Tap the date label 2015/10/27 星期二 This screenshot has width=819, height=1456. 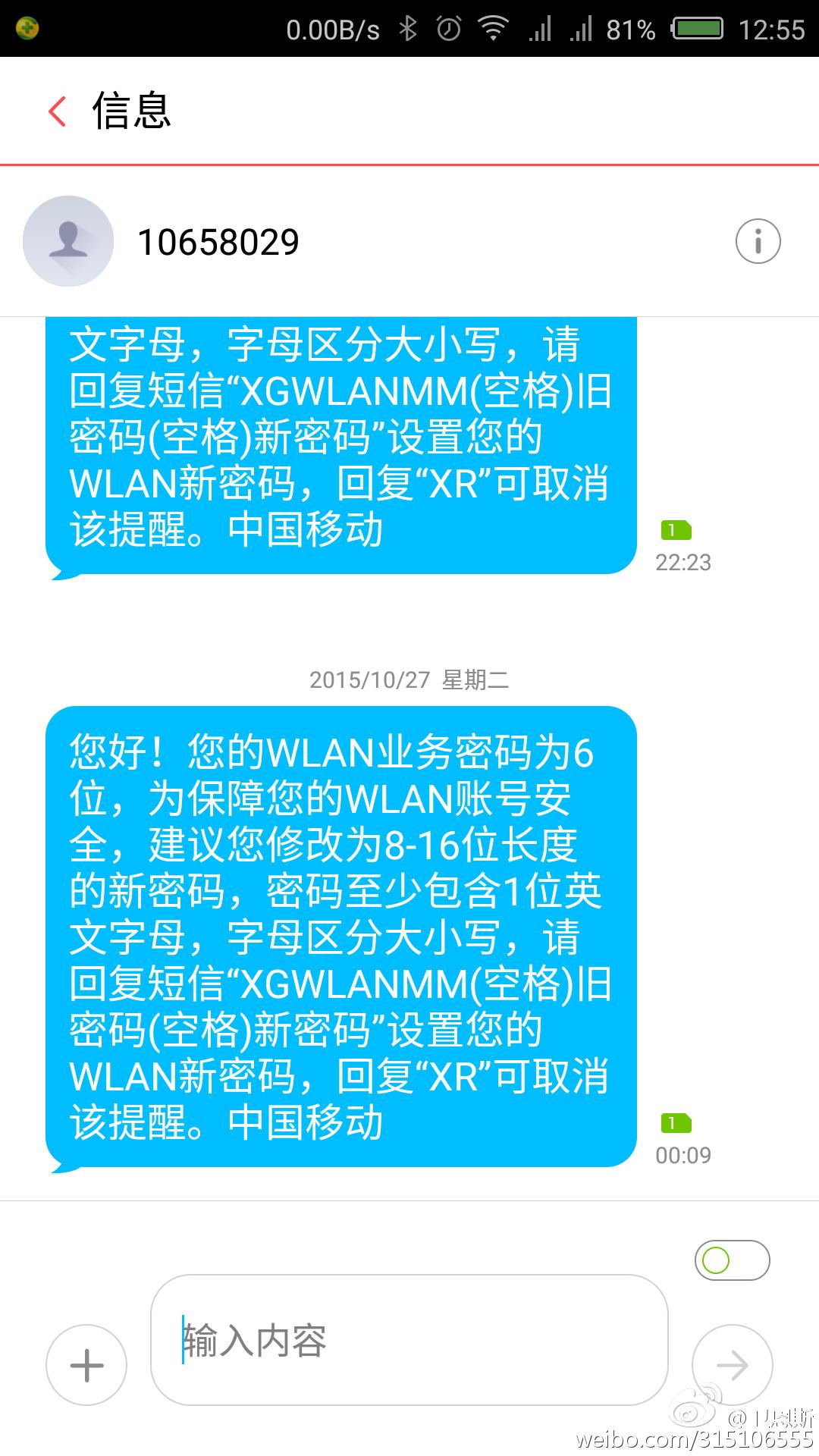409,680
